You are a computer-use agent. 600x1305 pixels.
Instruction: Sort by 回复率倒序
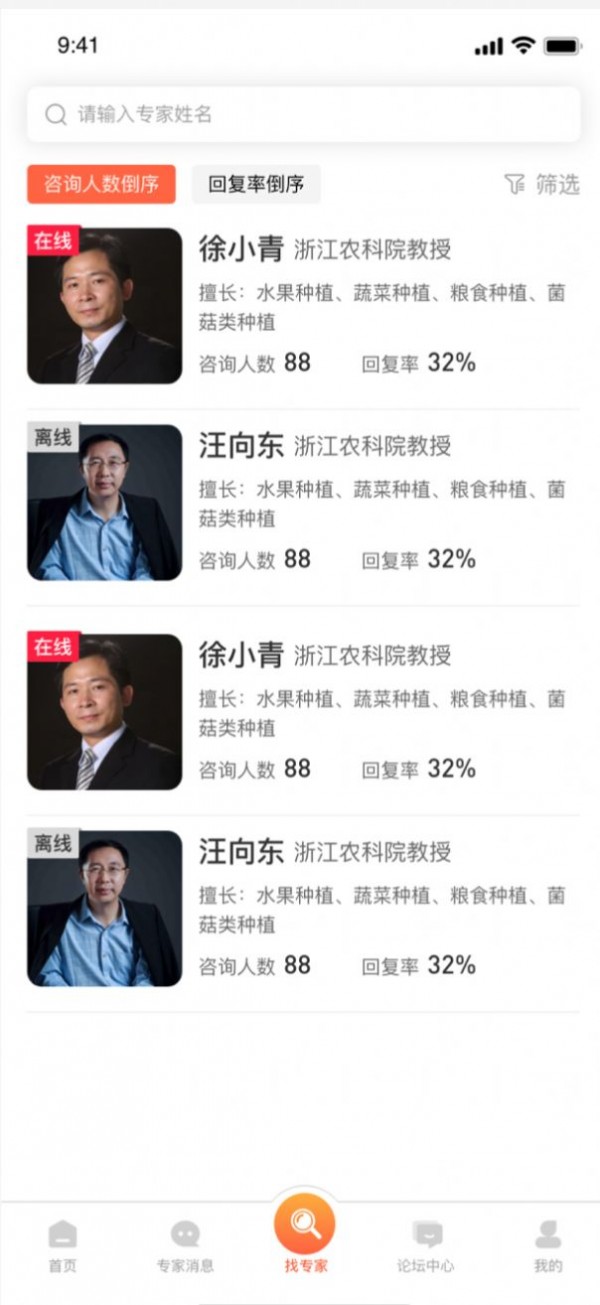click(x=256, y=184)
